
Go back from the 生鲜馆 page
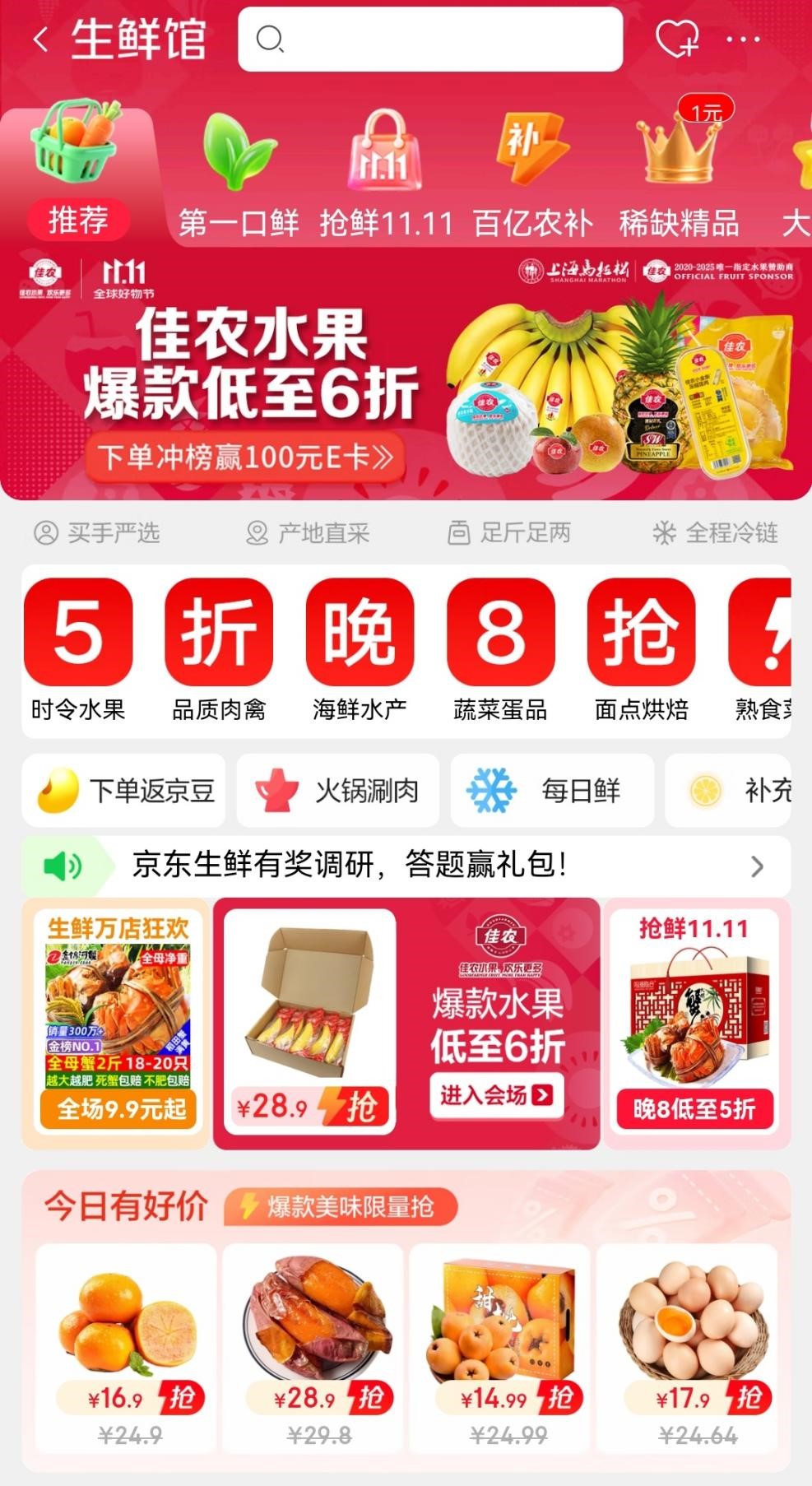(x=39, y=39)
